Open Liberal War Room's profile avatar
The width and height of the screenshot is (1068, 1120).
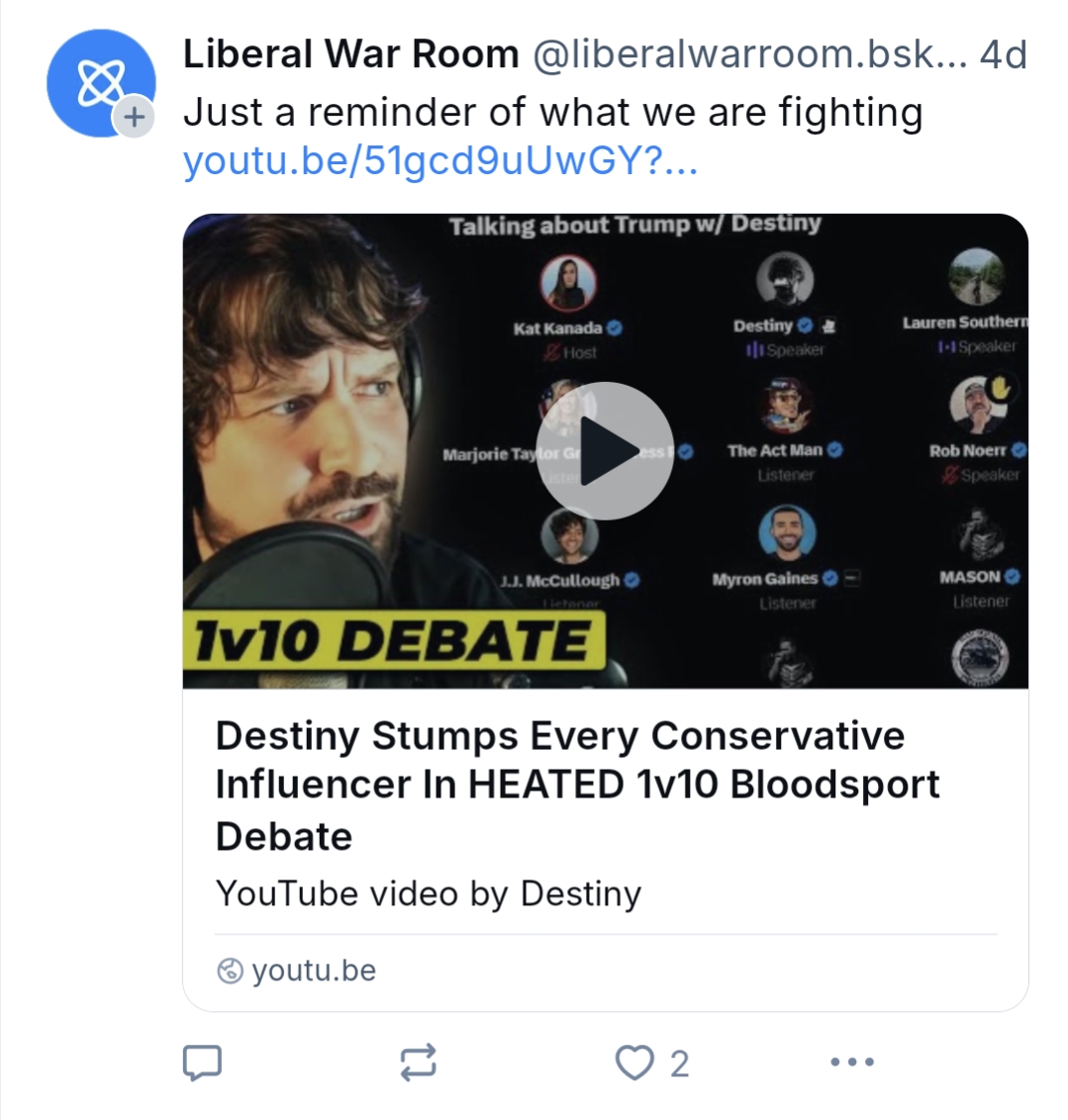tap(99, 82)
